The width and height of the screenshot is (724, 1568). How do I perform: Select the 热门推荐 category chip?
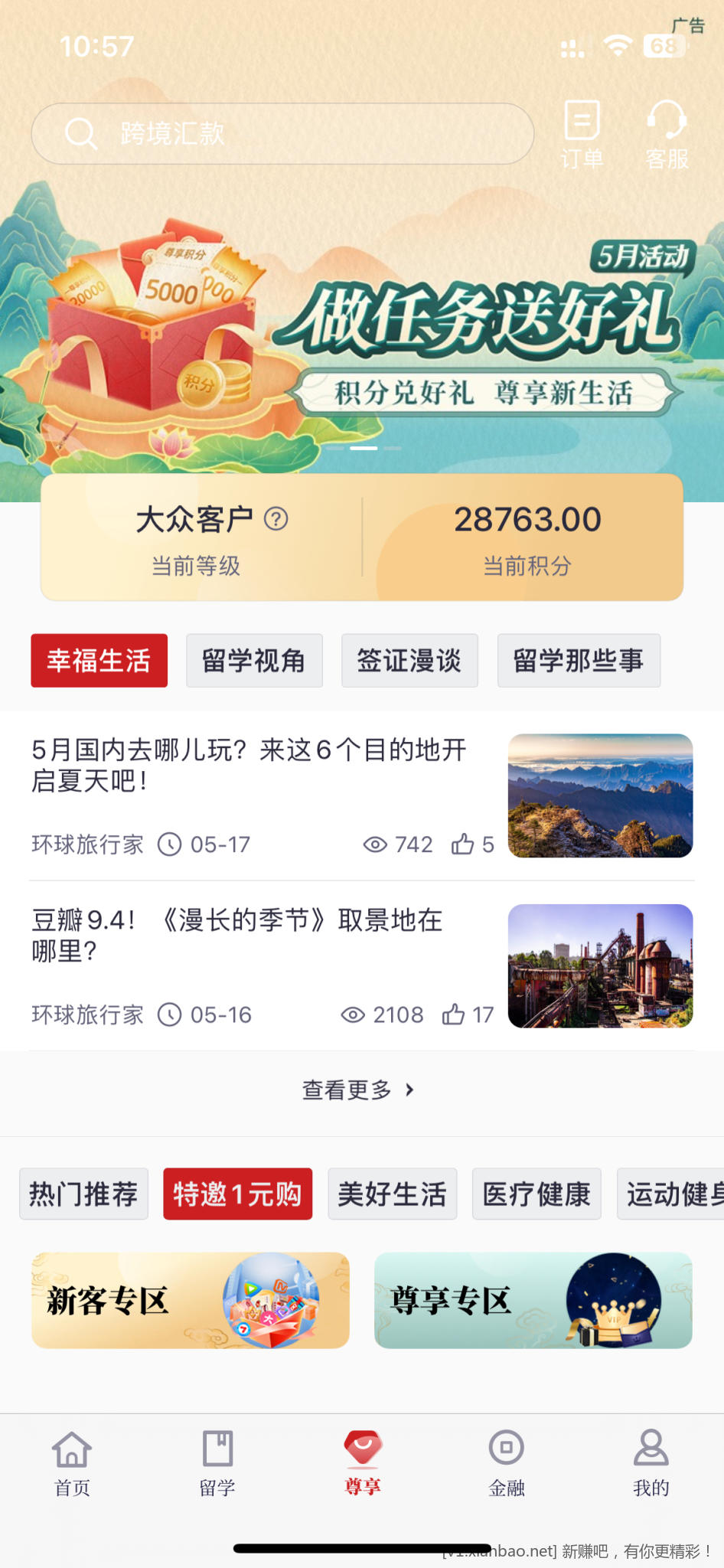(x=83, y=1194)
